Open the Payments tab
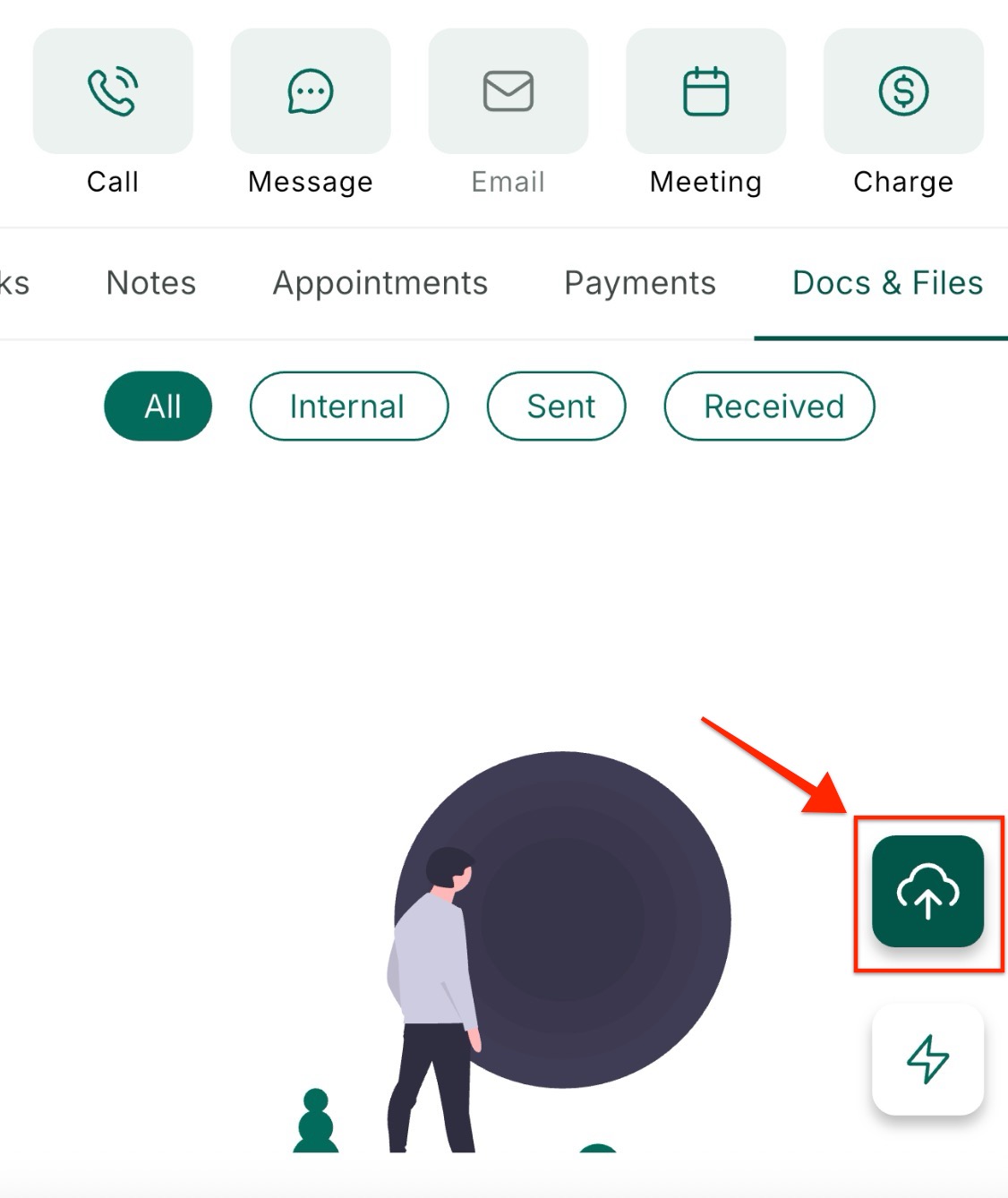This screenshot has height=1198, width=1008. 639,283
